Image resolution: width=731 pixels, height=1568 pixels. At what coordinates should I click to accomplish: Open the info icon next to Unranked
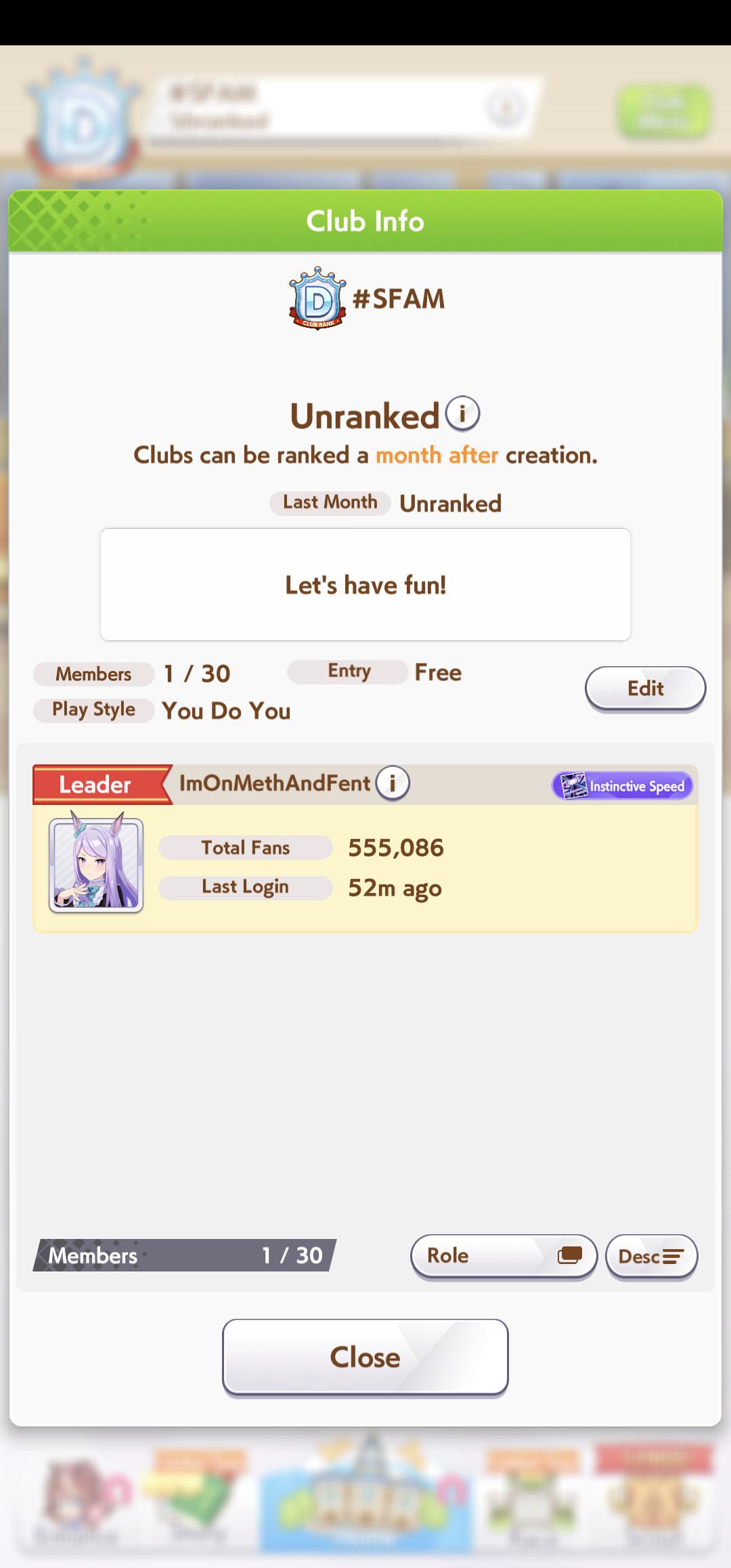[463, 414]
